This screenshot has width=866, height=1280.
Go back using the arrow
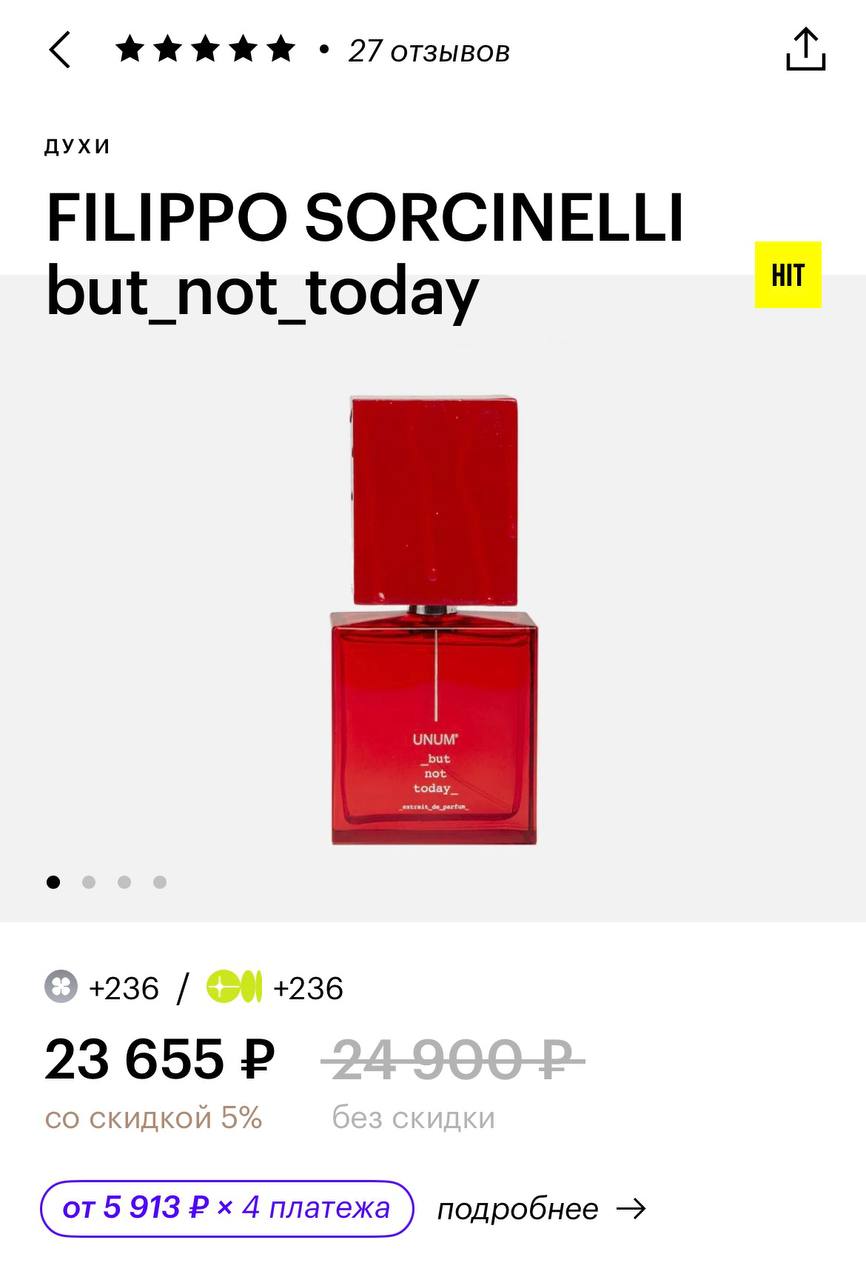(60, 50)
